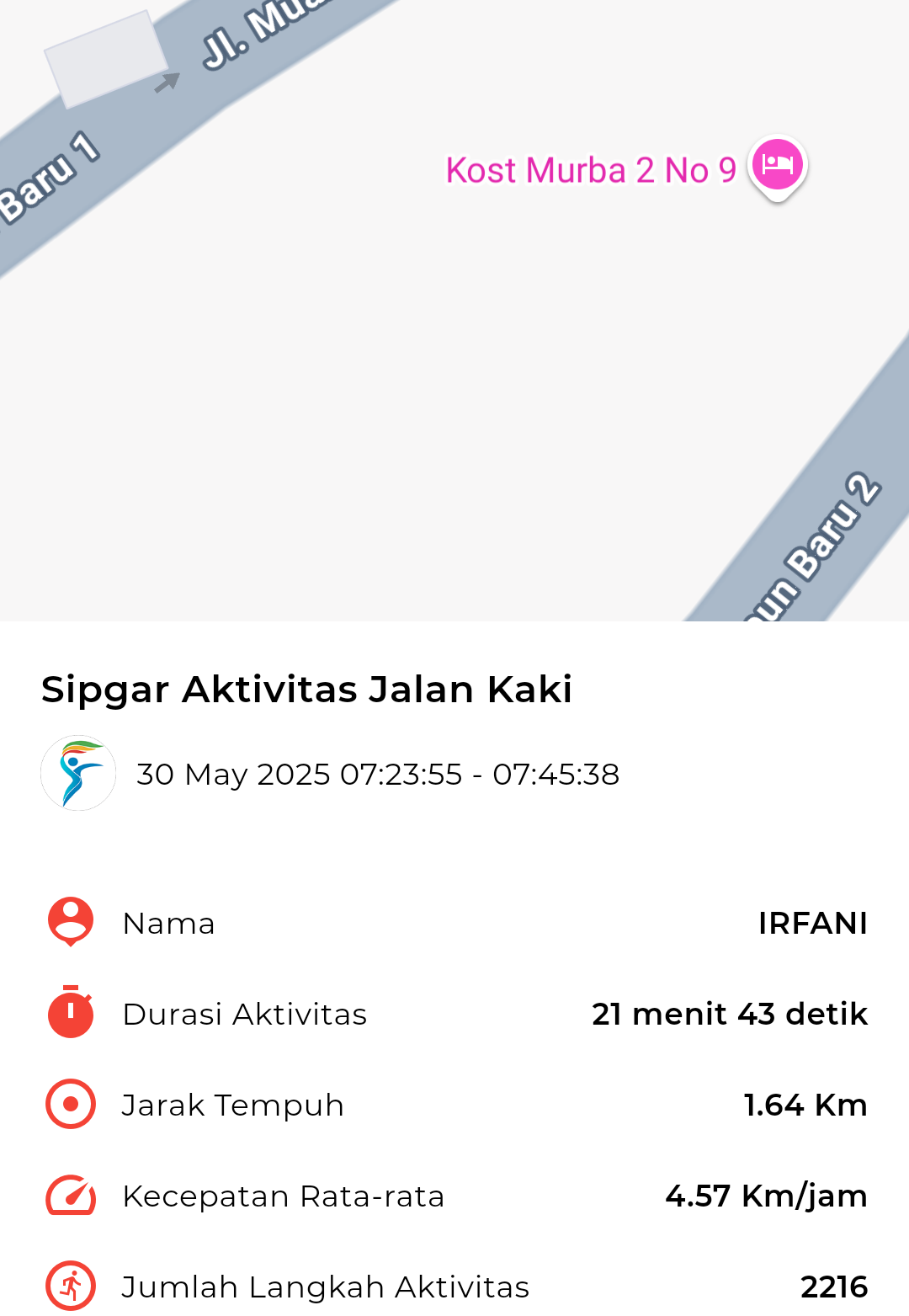
Task: Click the speedometer icon for Kecepatan Rata-rata
Action: coord(69,1195)
